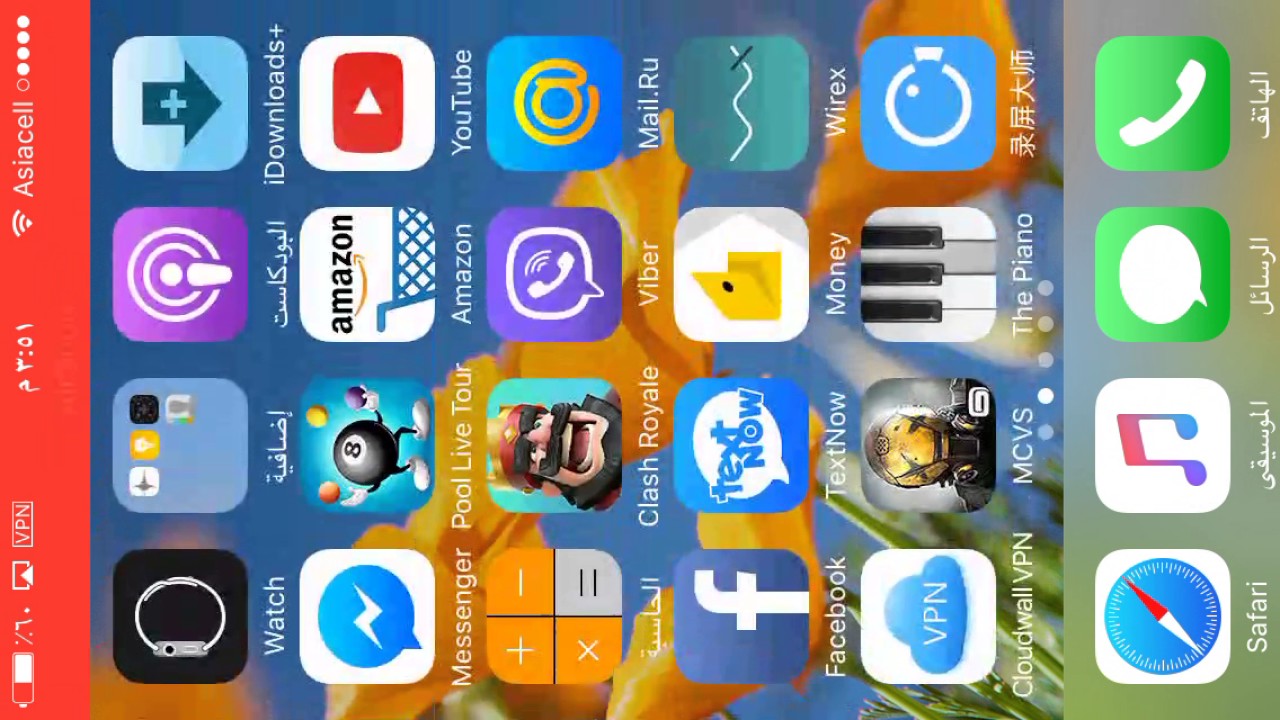Screen dimensions: 1280x720
Task: Launch the Amazon app
Action: coord(367,274)
